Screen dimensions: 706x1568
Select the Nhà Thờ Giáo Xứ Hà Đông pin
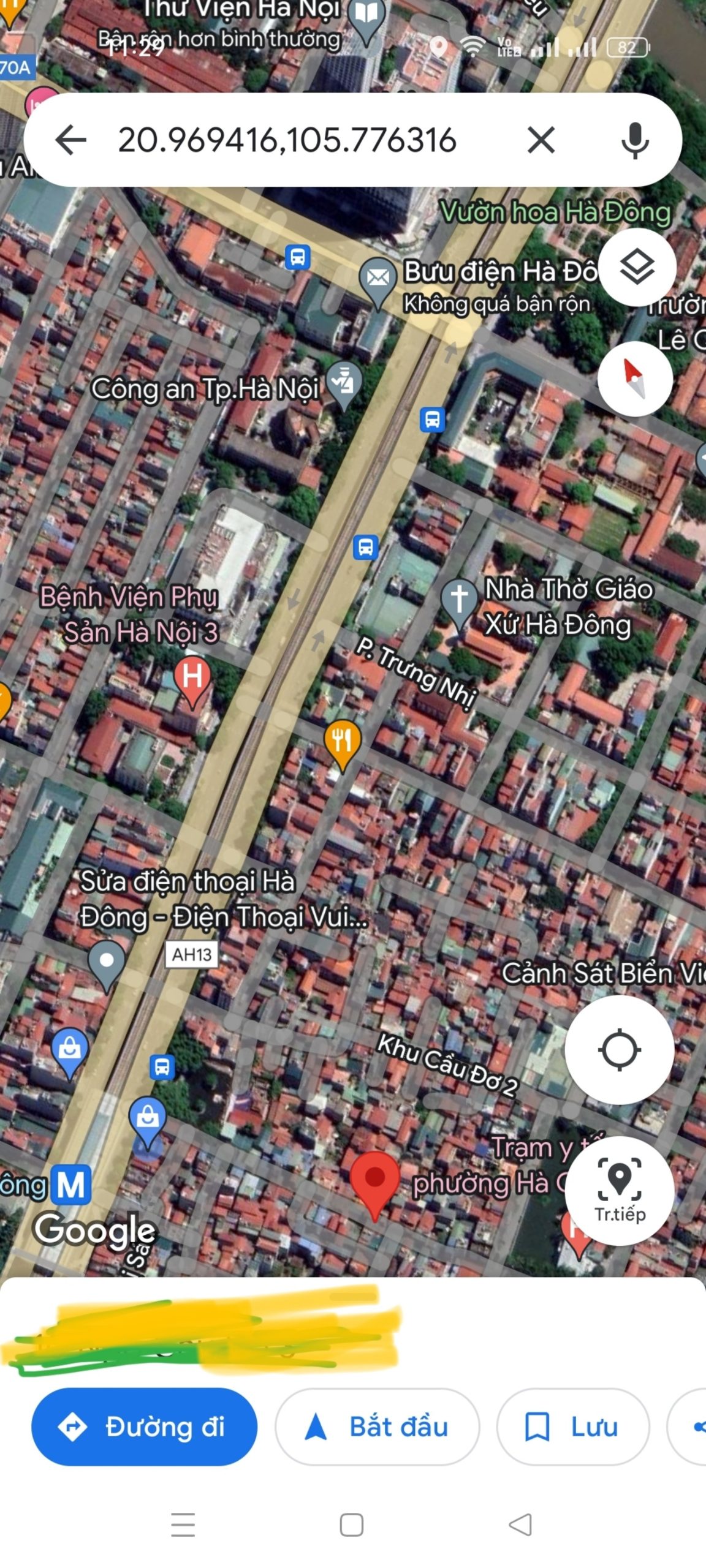[459, 599]
